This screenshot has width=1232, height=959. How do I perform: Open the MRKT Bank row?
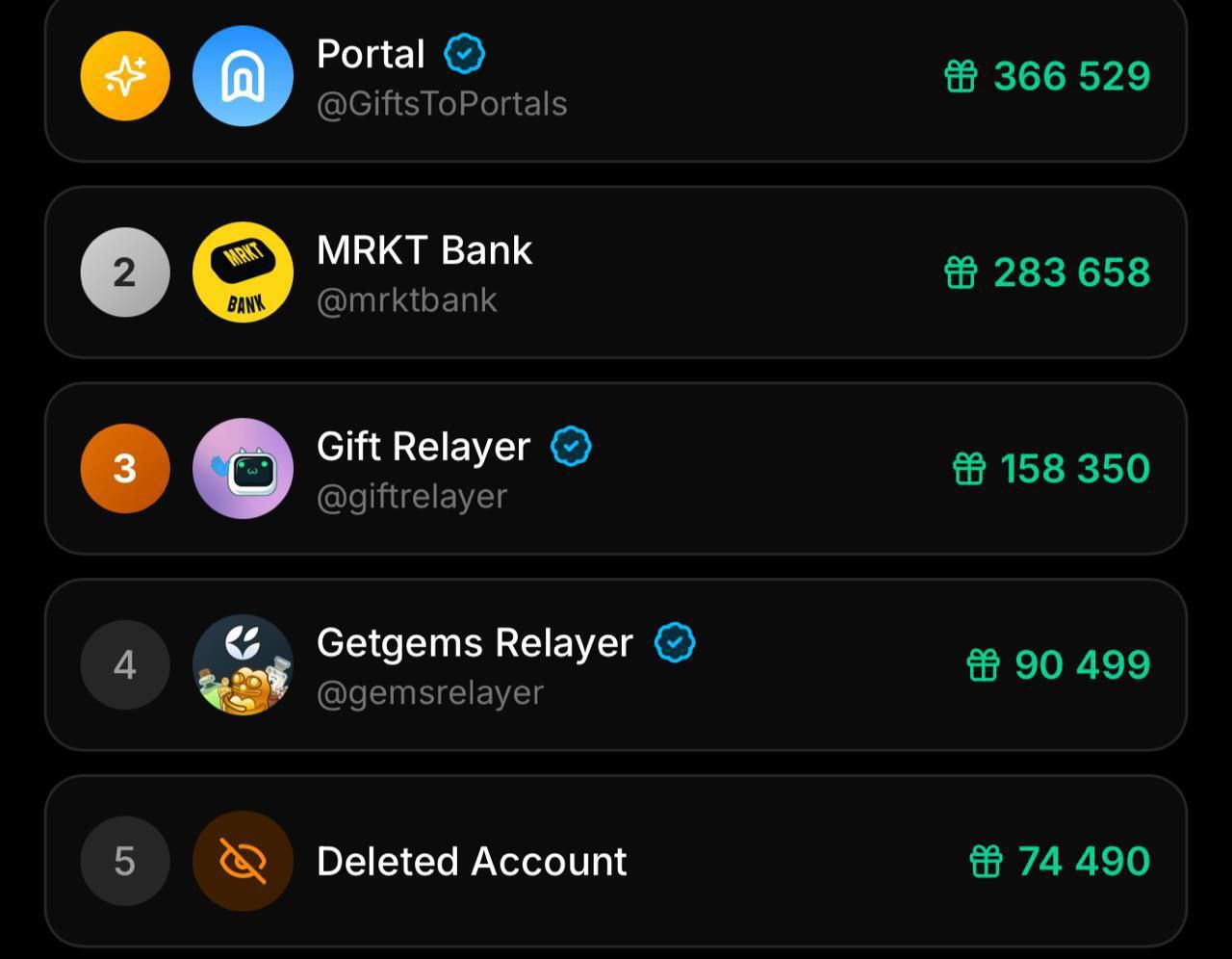[x=616, y=272]
